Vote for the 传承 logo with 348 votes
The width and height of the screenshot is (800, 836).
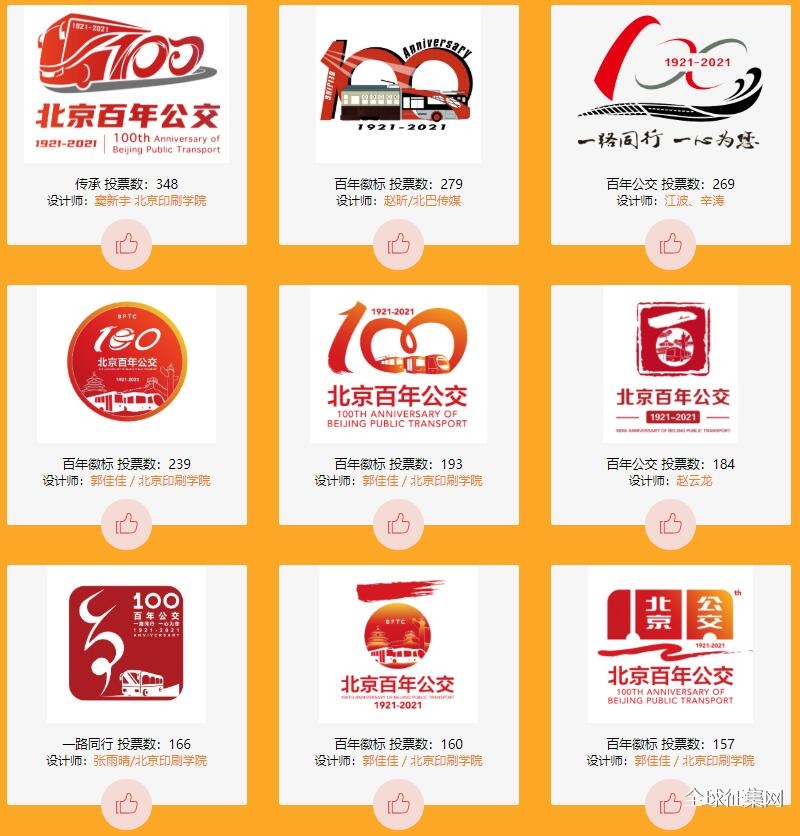pyautogui.click(x=127, y=244)
